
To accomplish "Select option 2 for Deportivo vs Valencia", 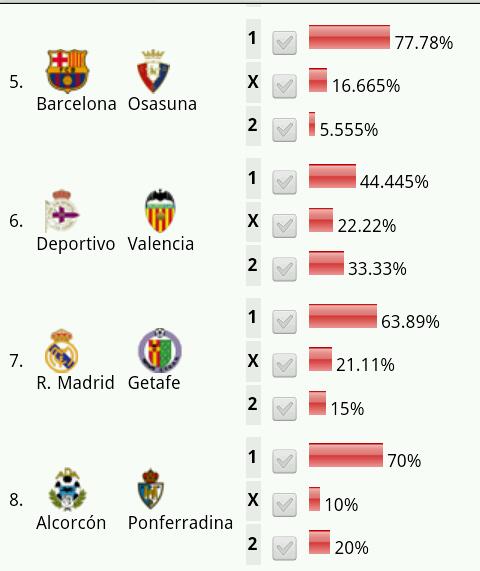I will coord(284,269).
